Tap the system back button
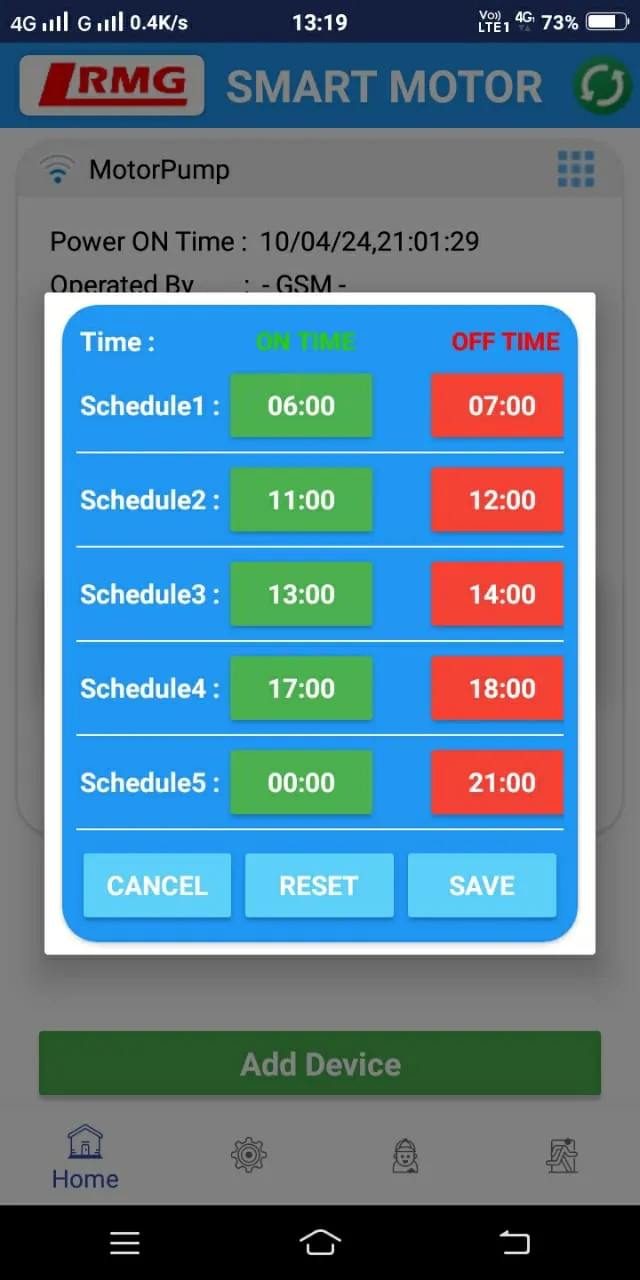 514,1243
